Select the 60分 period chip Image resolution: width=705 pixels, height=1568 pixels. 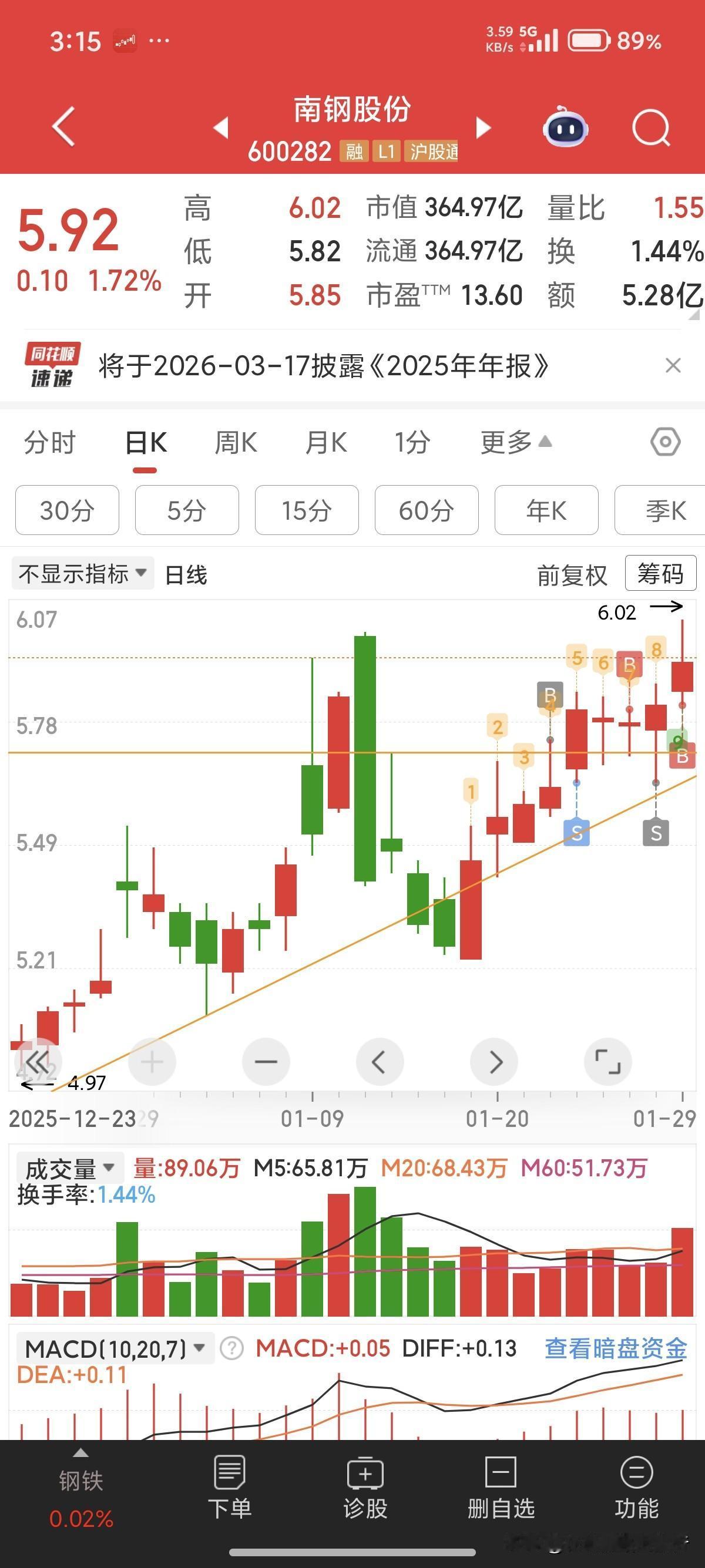click(x=427, y=510)
